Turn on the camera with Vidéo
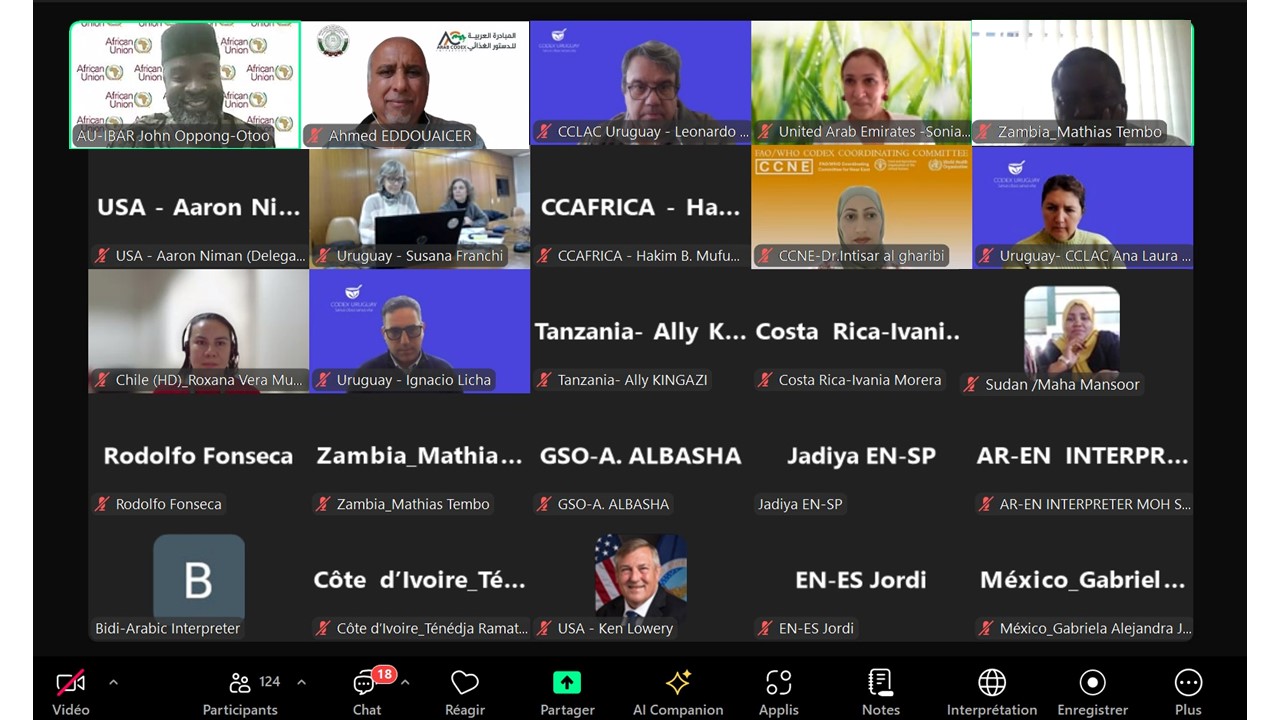1280x720 pixels. click(x=70, y=692)
